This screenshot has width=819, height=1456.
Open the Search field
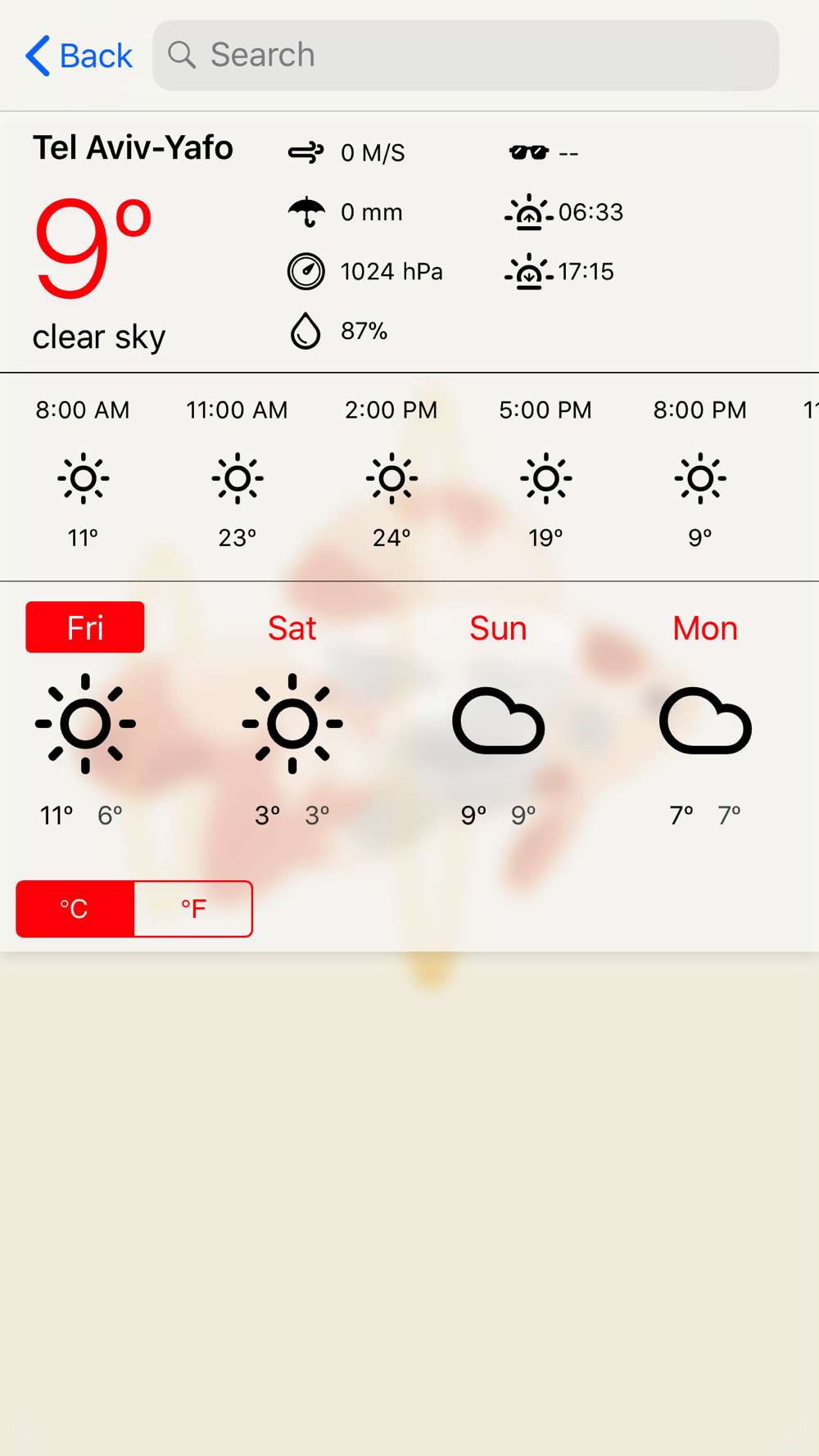(465, 55)
